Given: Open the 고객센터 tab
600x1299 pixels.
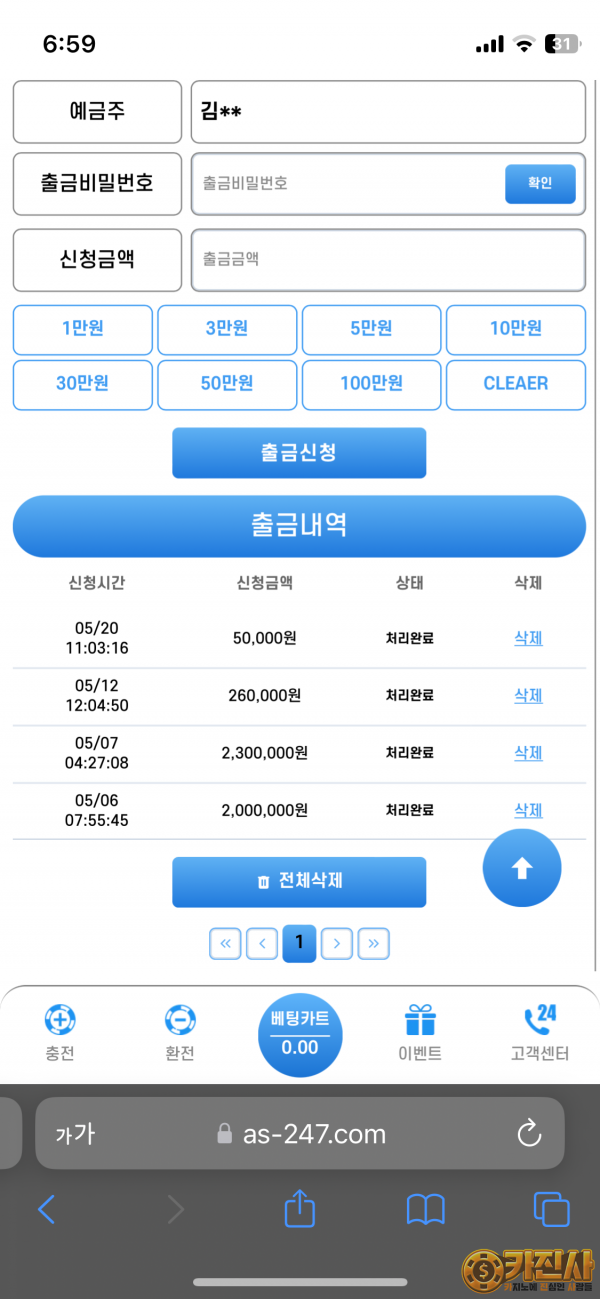Looking at the screenshot, I should 540,1034.
